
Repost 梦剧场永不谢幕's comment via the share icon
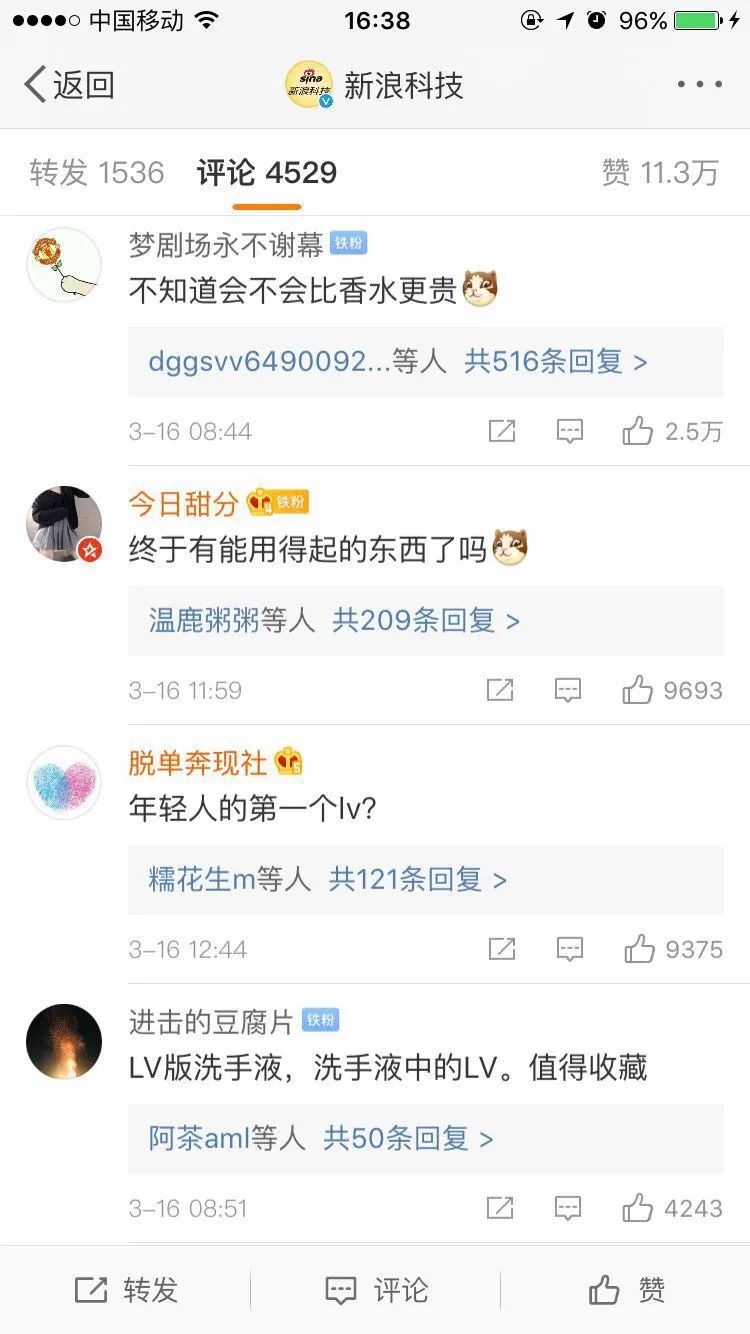501,432
